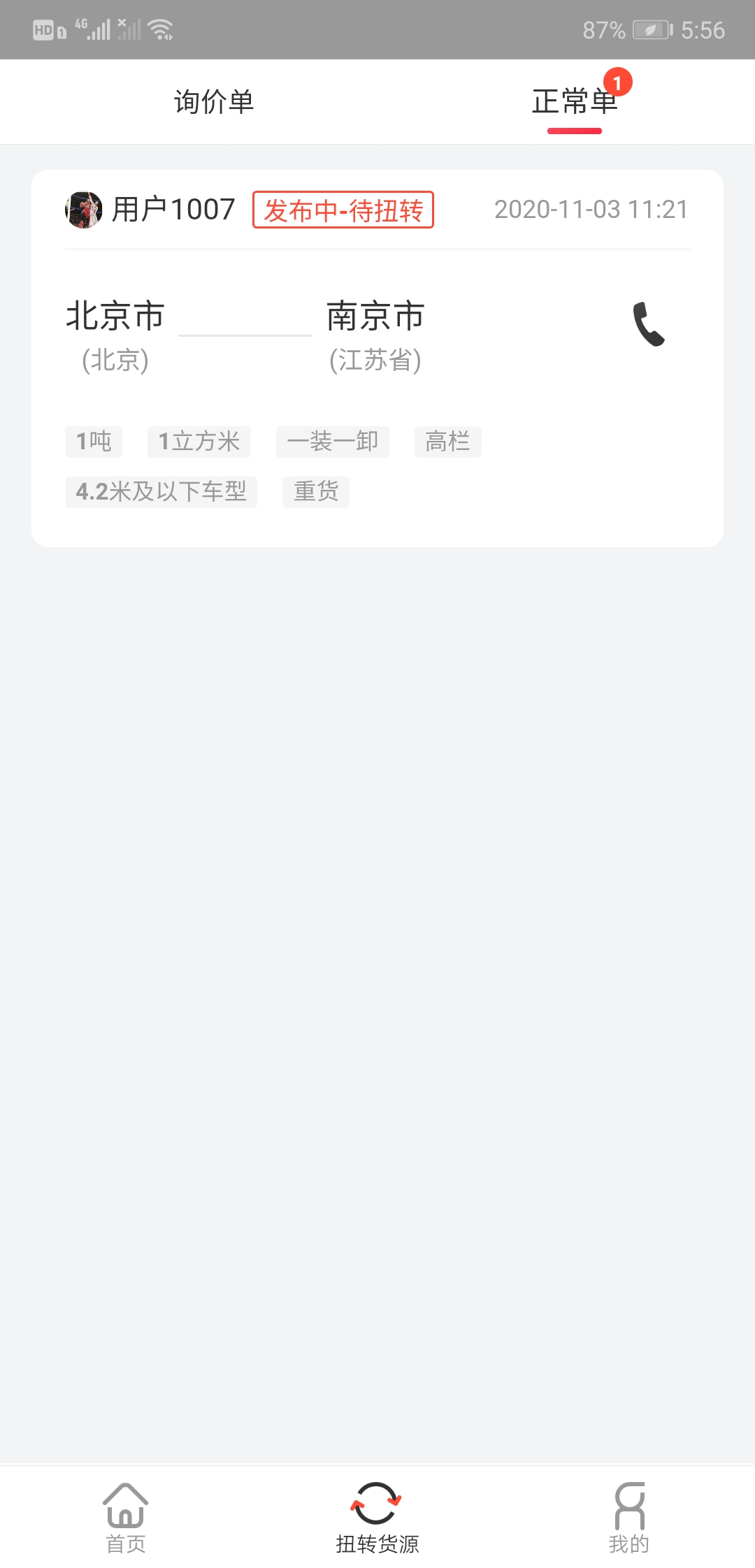Tap the 4.2米及以下车型 tag
This screenshot has height=1568, width=755.
(159, 492)
